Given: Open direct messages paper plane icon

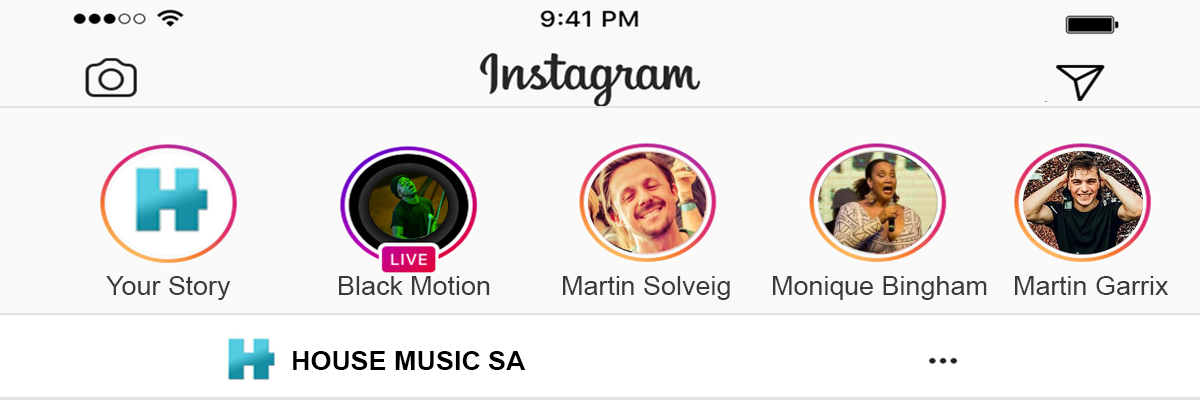Looking at the screenshot, I should [1079, 82].
